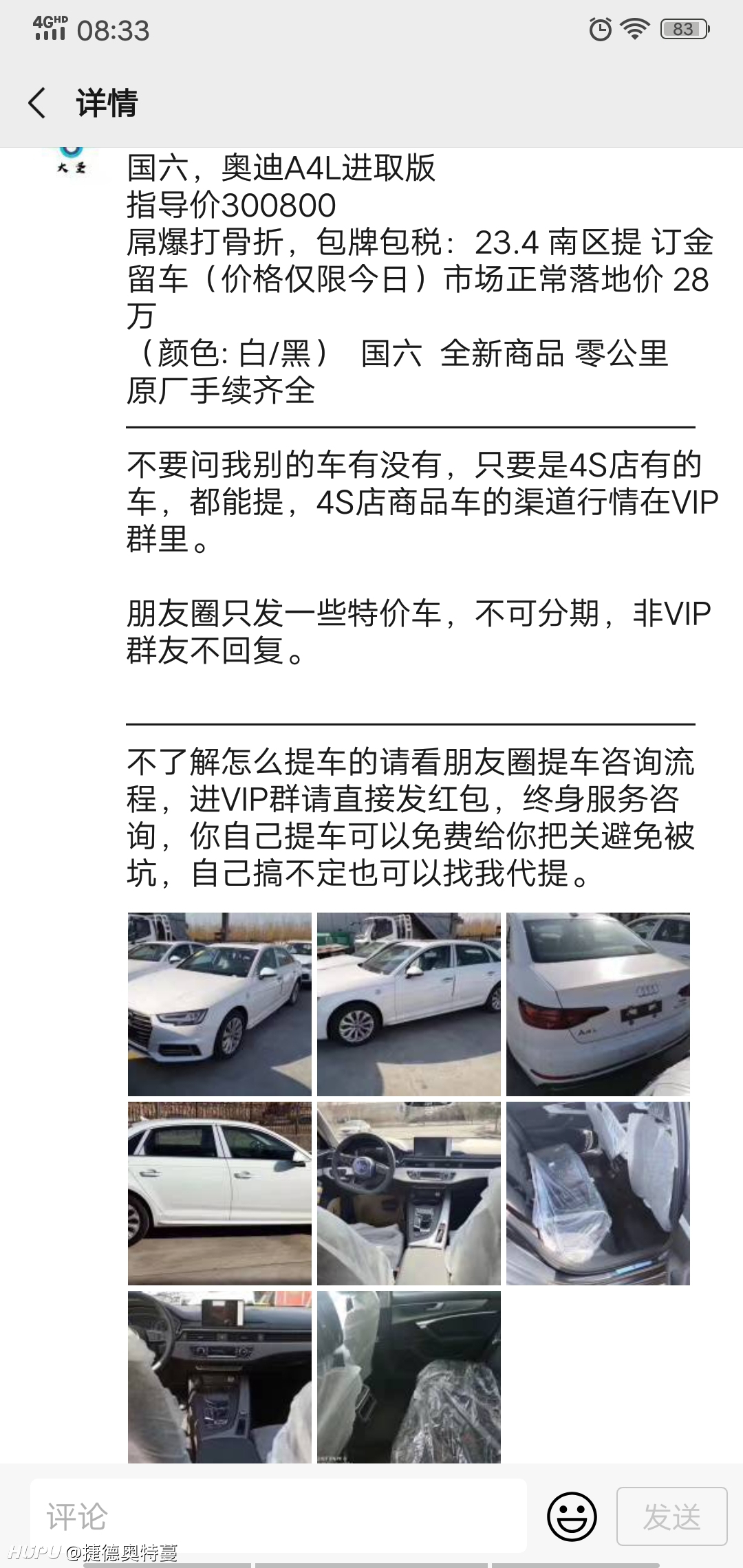Focus the 评论 comment input field
The image size is (743, 1568).
(x=279, y=1516)
